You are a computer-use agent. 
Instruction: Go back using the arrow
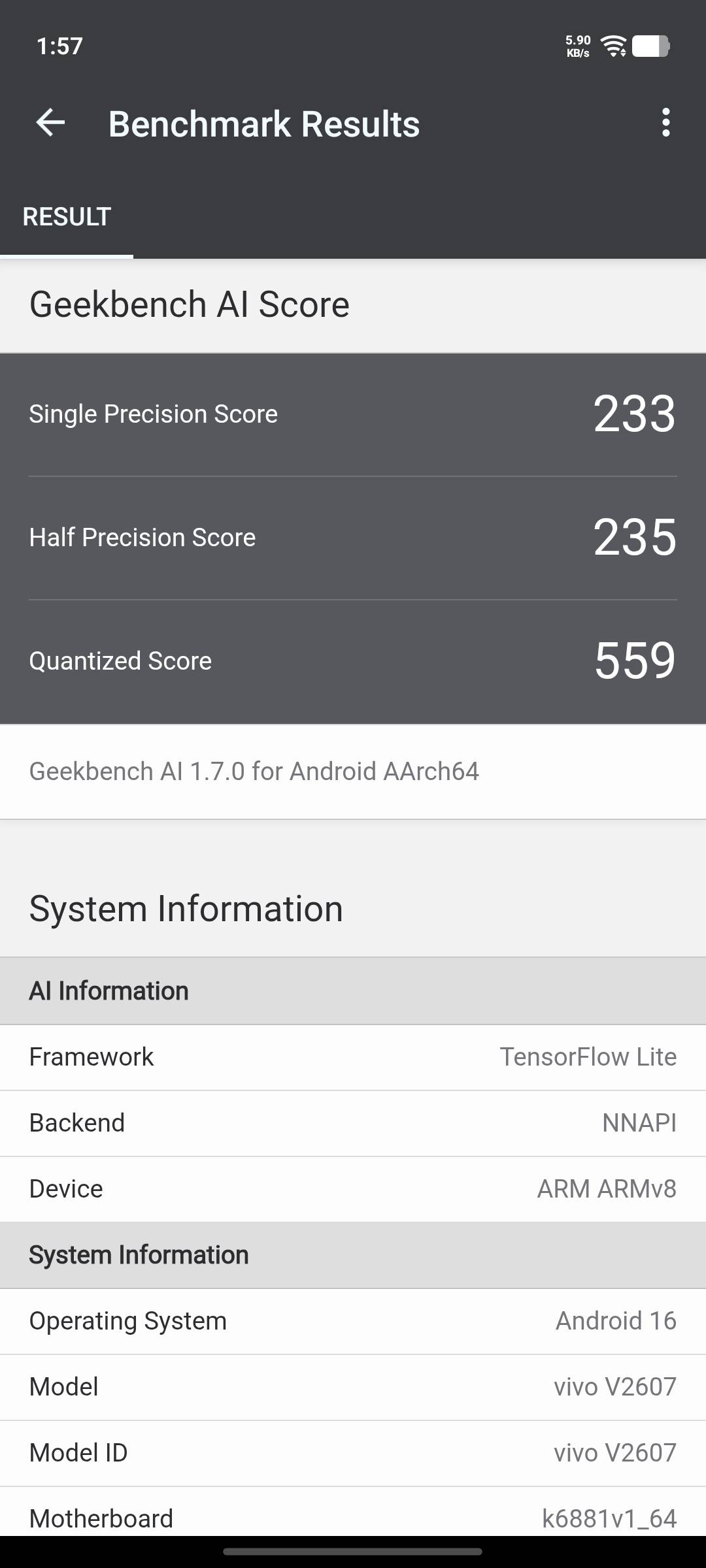tap(50, 123)
